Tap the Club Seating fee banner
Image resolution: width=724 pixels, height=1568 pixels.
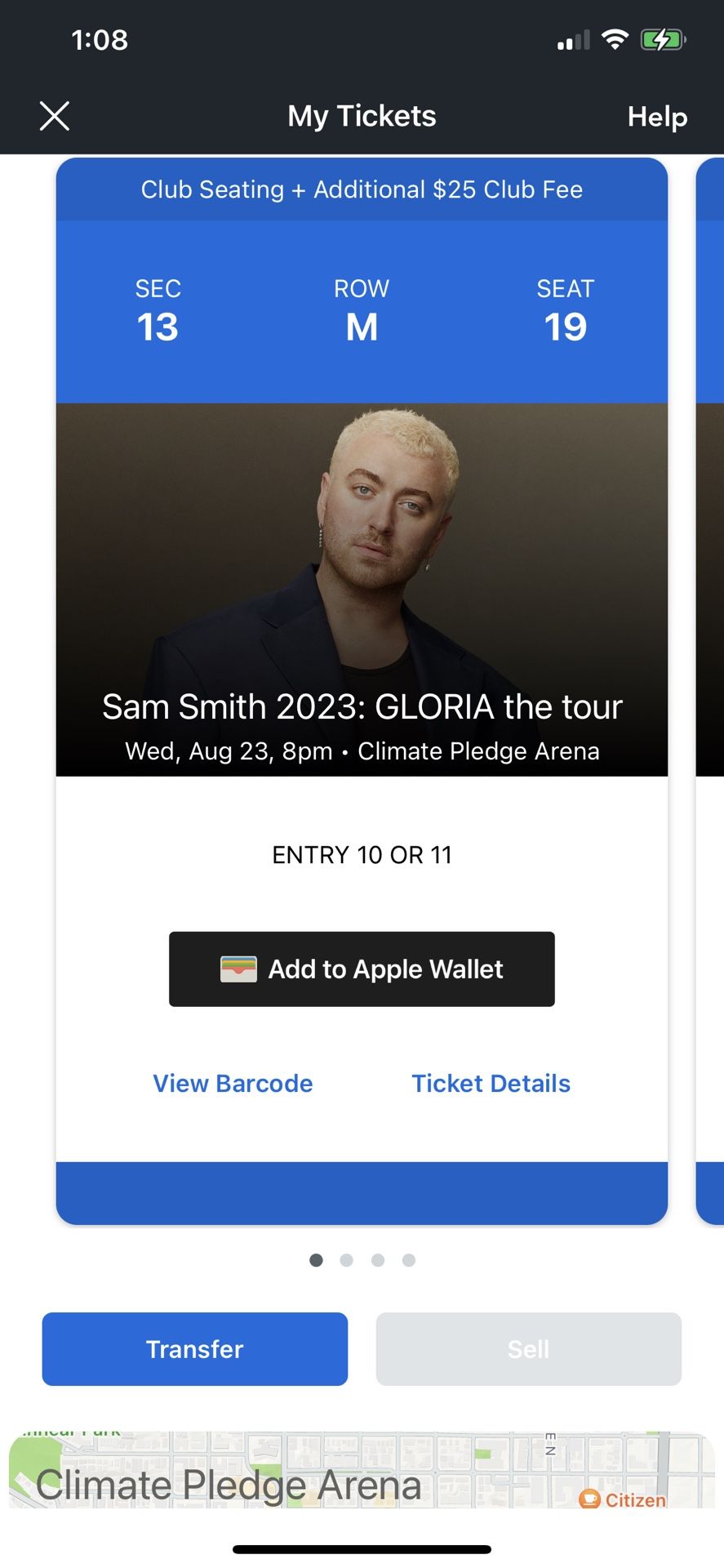click(x=362, y=189)
